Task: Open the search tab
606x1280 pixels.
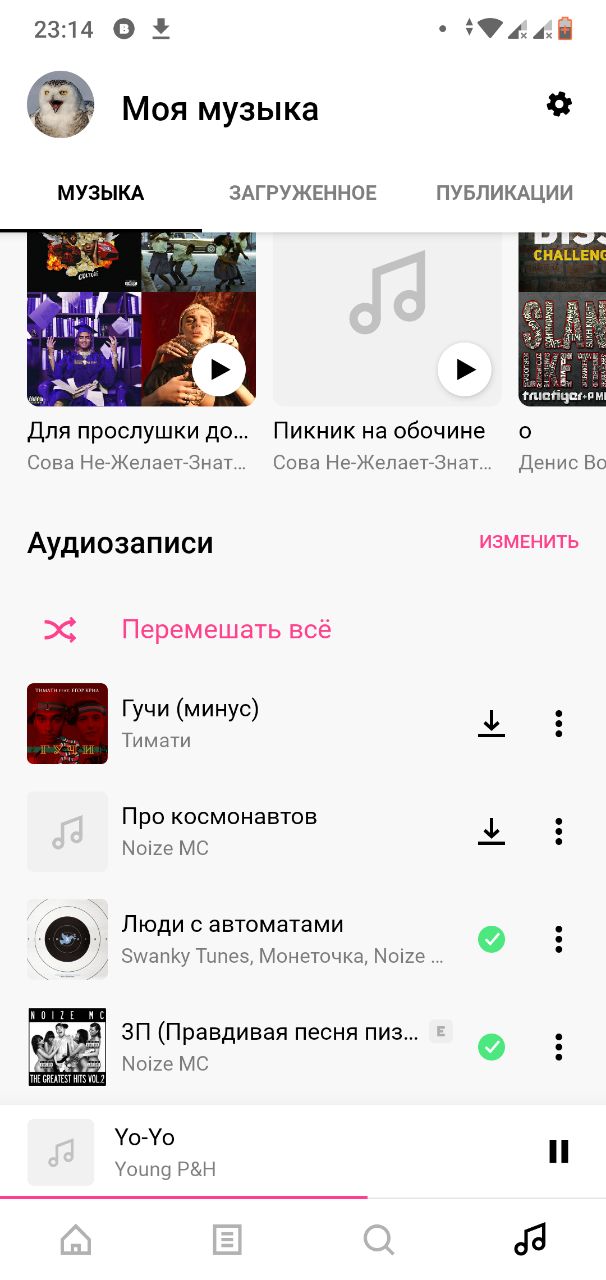Action: tap(378, 1241)
